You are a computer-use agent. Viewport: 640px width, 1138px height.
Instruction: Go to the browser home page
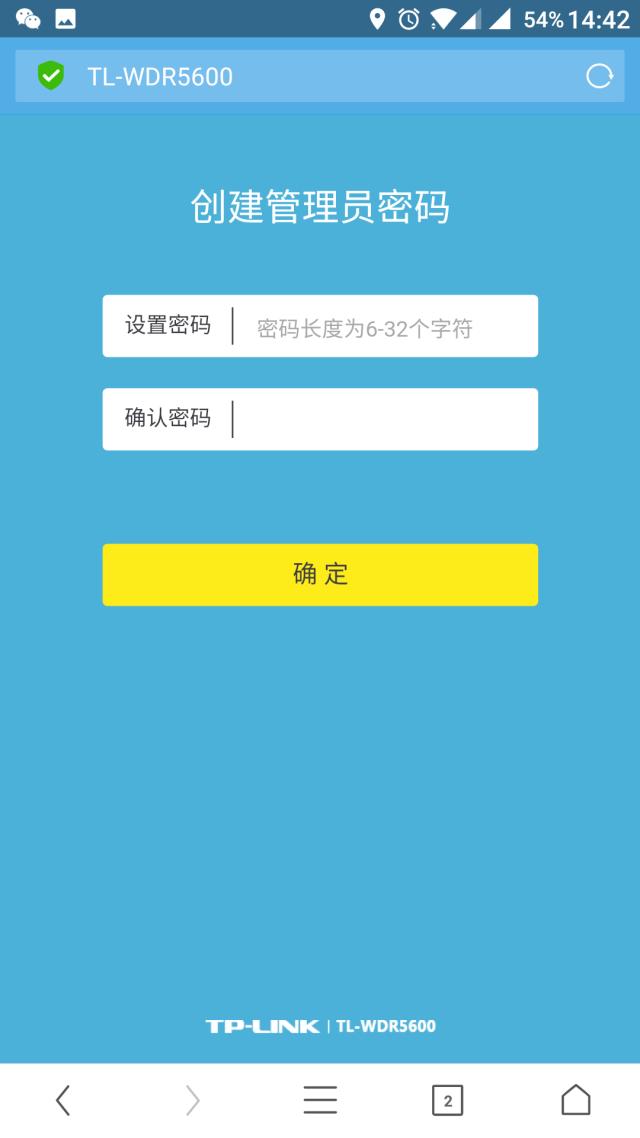tap(575, 1101)
